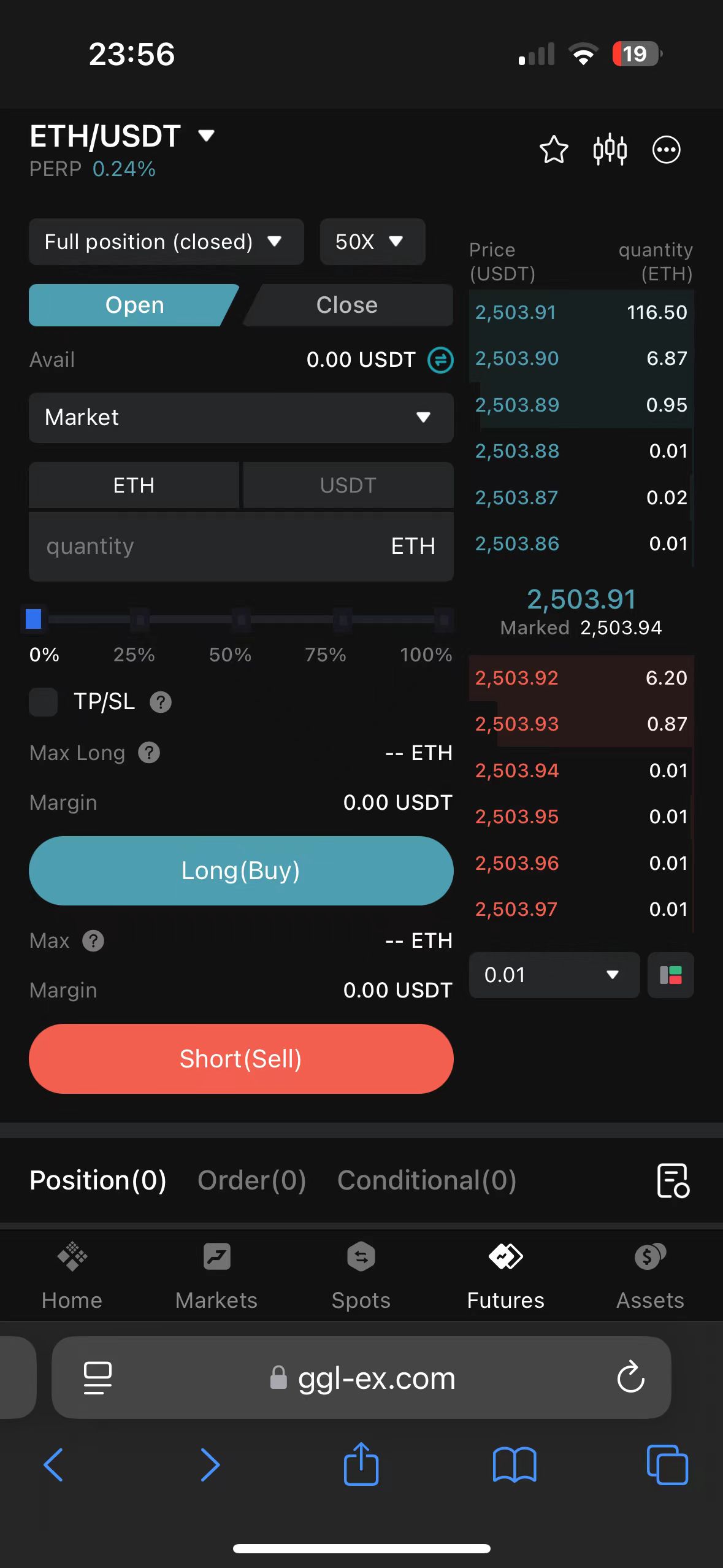Image resolution: width=723 pixels, height=1568 pixels.
Task: Change the Full position margin mode
Action: (166, 242)
